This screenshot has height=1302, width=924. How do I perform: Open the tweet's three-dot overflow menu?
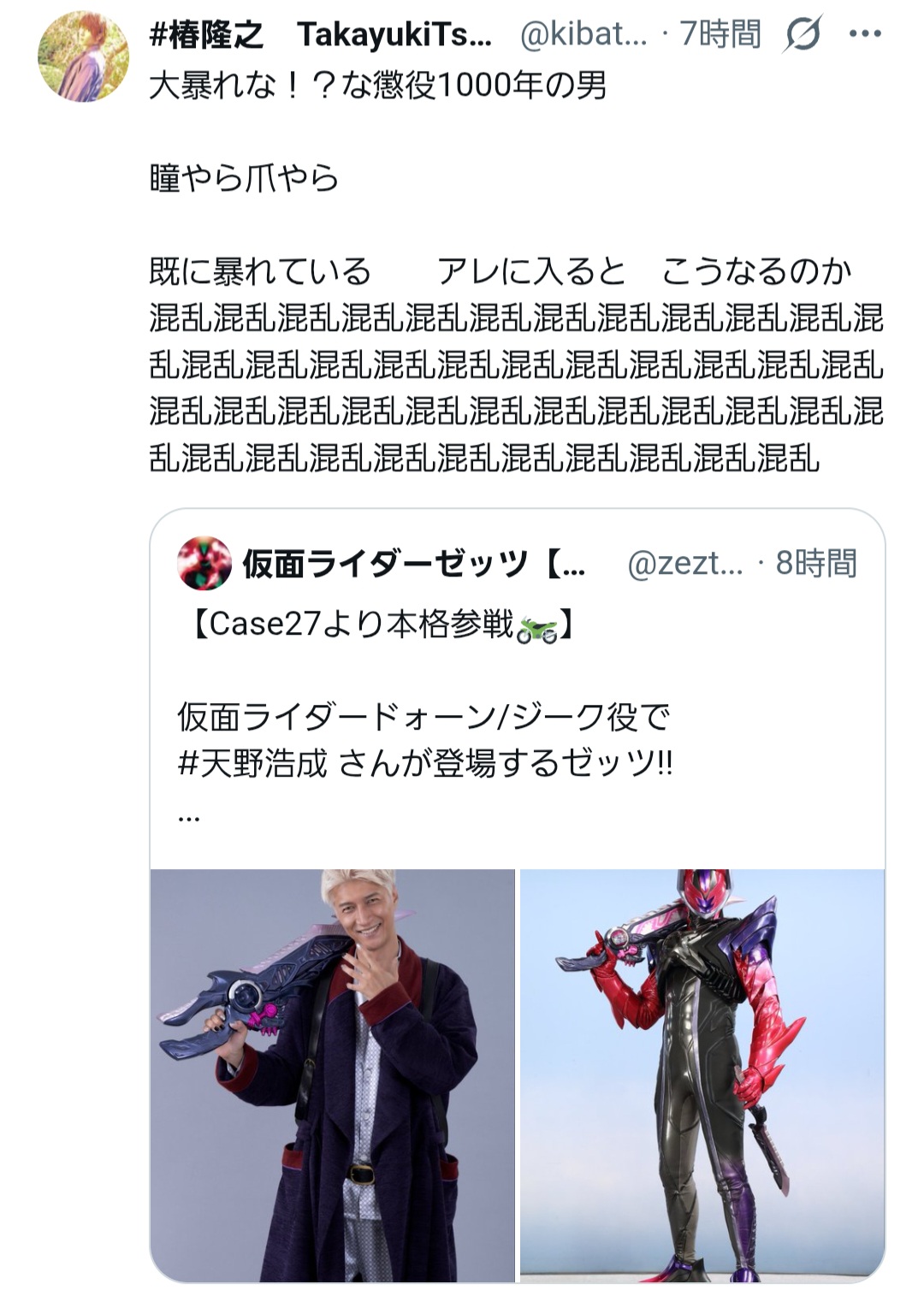[x=864, y=34]
